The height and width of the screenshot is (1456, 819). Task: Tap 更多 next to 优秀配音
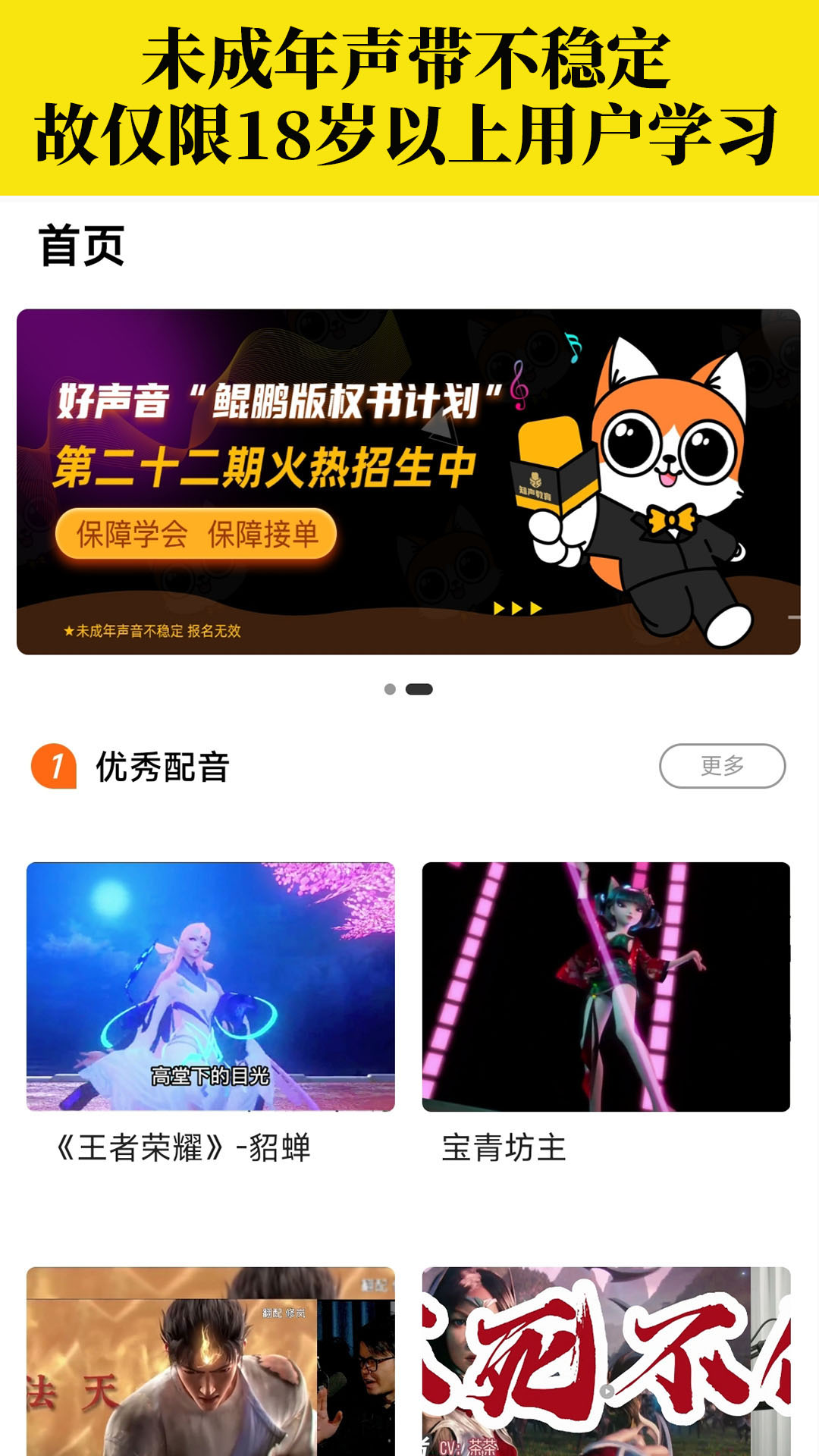(722, 766)
